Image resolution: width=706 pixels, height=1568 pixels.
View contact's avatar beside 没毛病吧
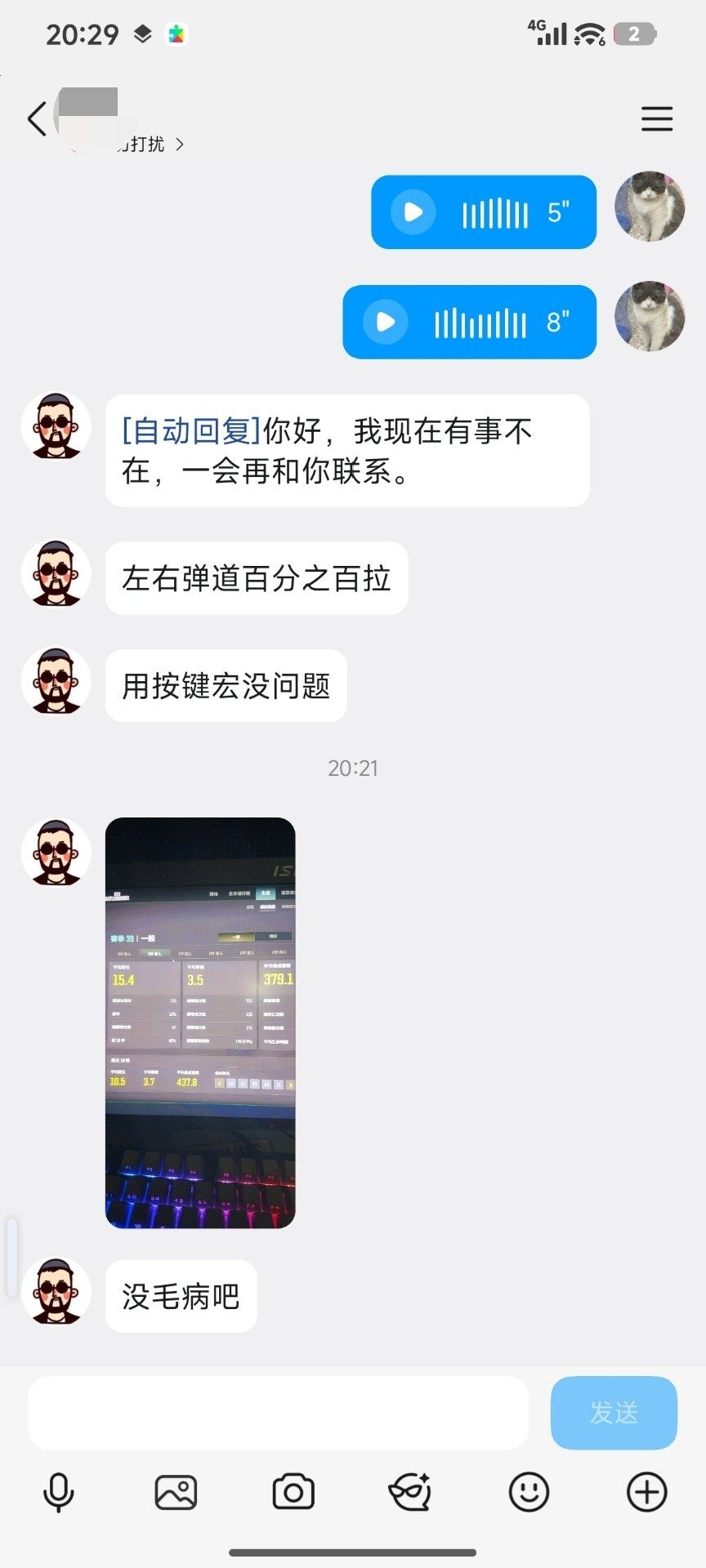(56, 1292)
